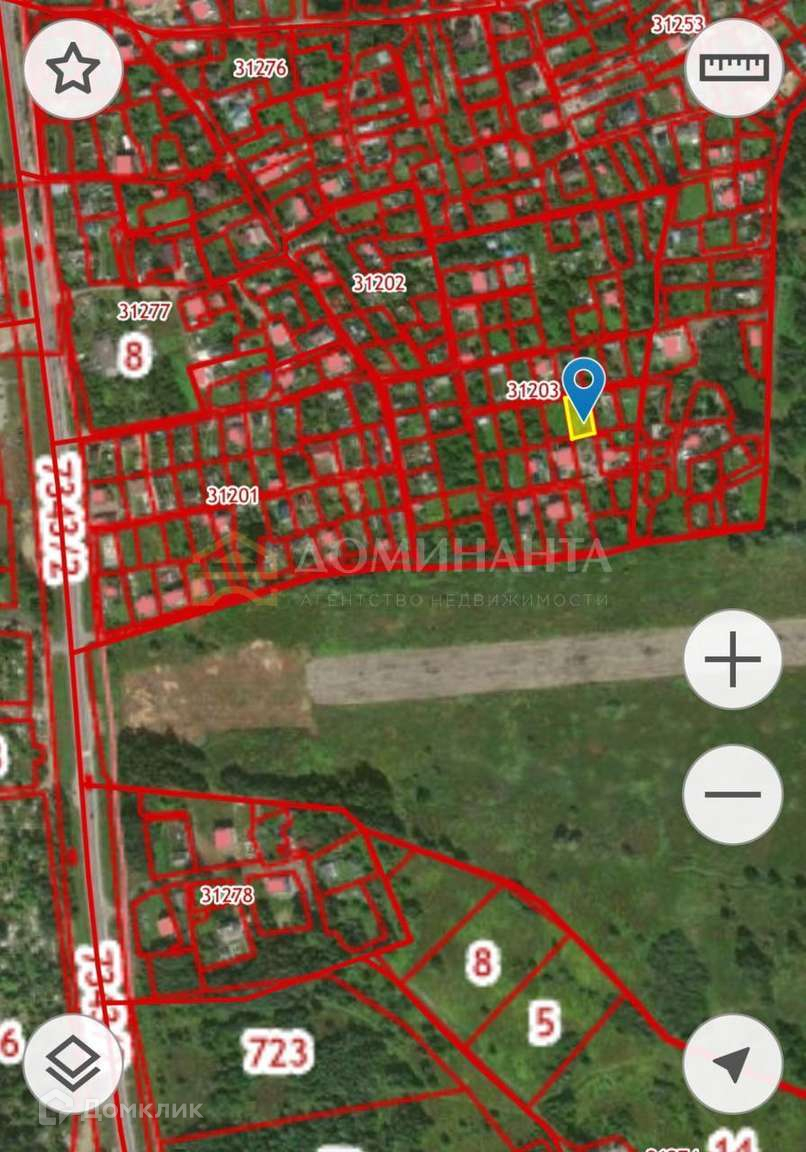This screenshot has height=1152, width=806.
Task: Zoom out with the minus button
Action: tap(733, 794)
